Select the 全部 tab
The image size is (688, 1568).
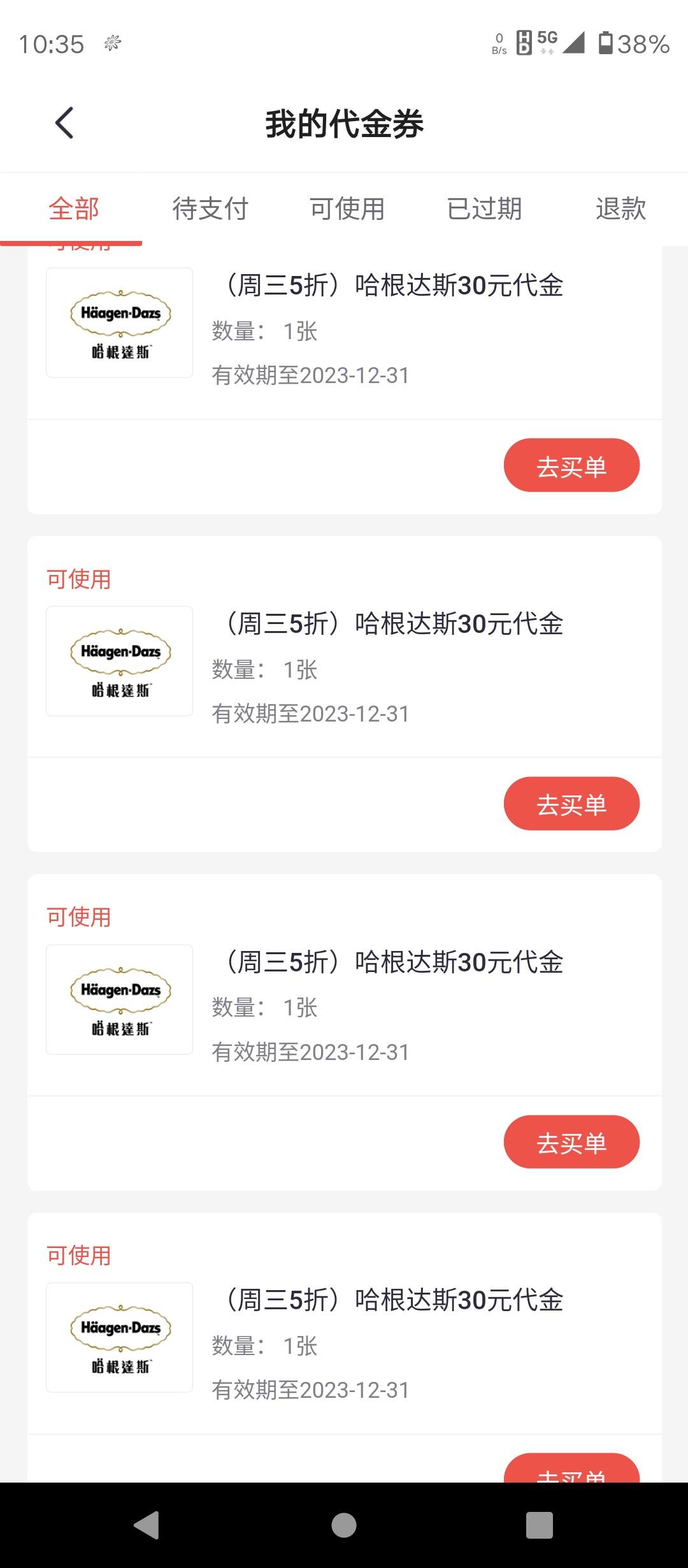pos(74,208)
